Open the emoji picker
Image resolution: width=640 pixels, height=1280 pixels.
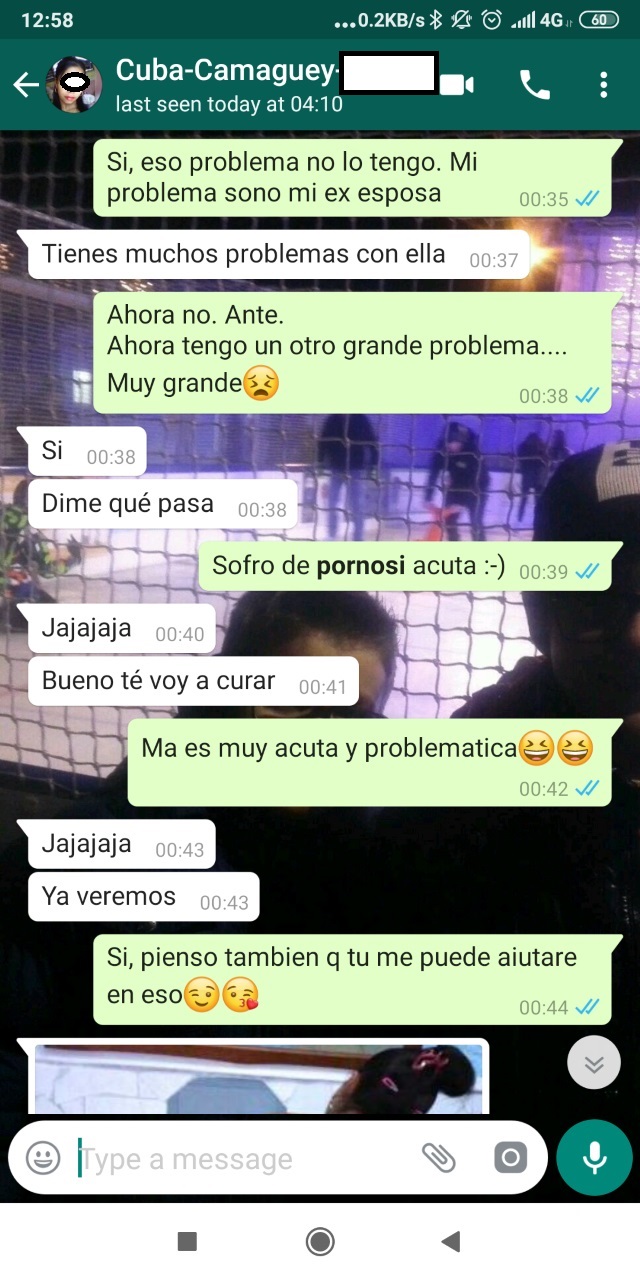coord(43,1158)
